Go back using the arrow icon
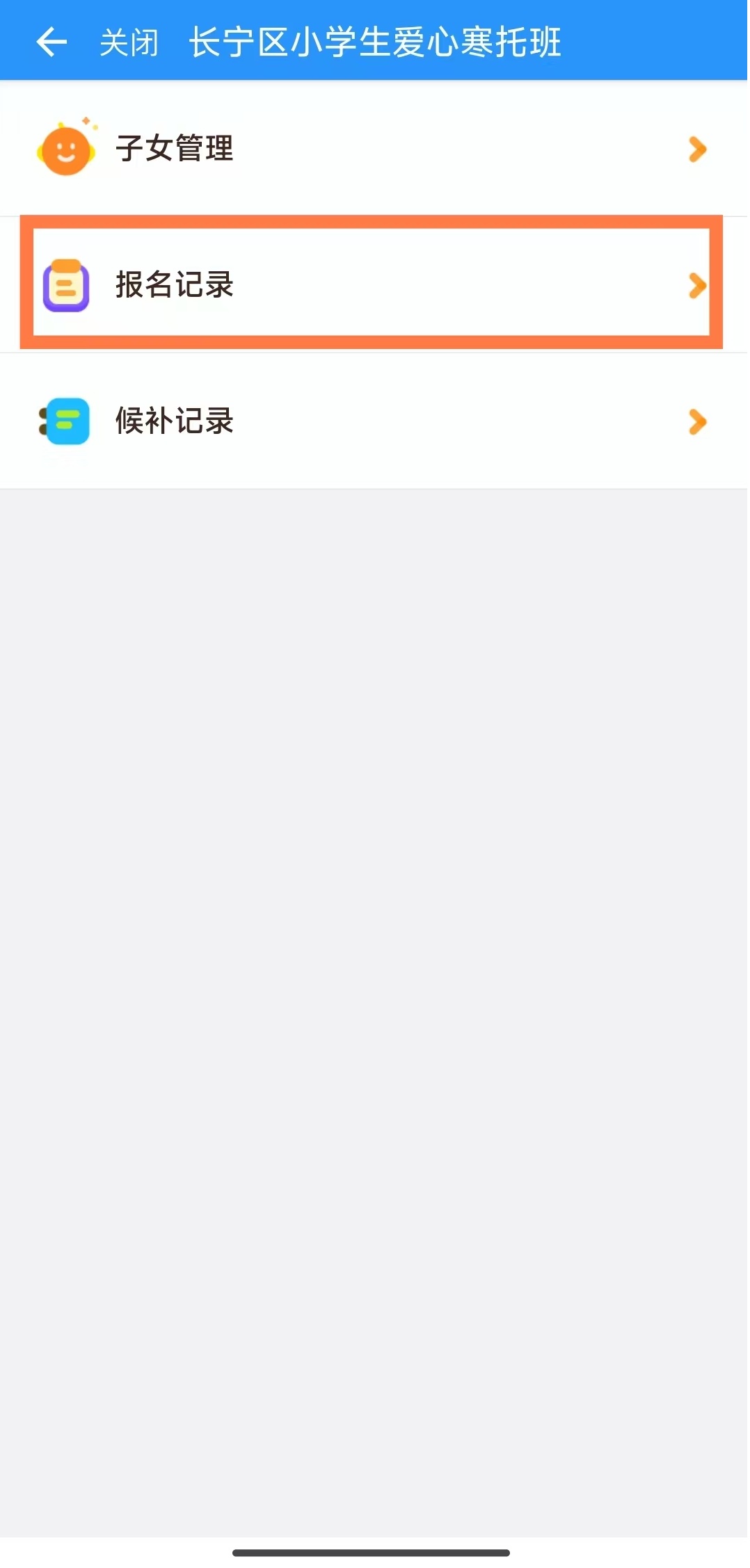Screen dimensions: 750x1568 pos(51,42)
